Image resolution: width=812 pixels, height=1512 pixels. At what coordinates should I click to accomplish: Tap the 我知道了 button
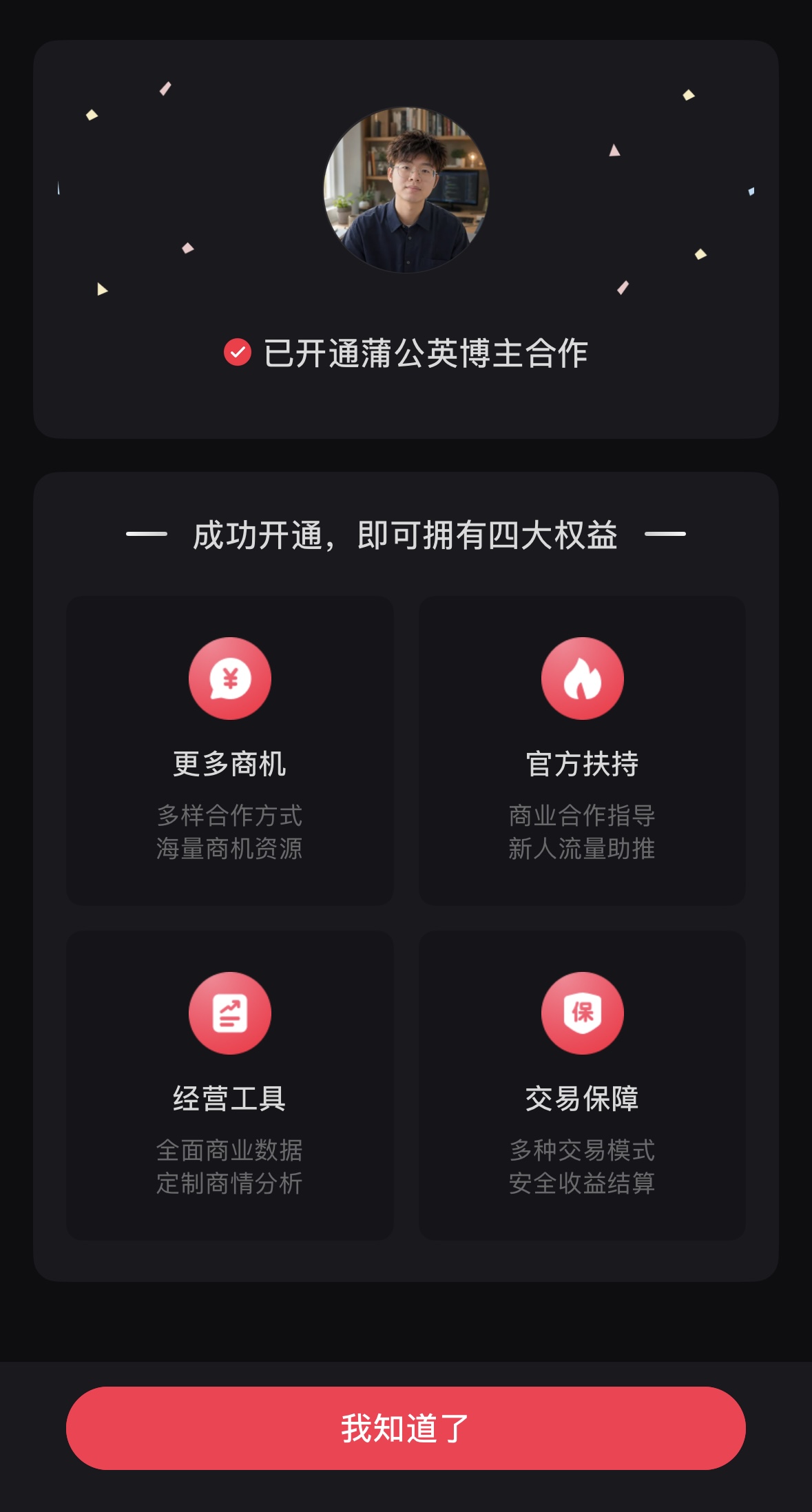406,1428
